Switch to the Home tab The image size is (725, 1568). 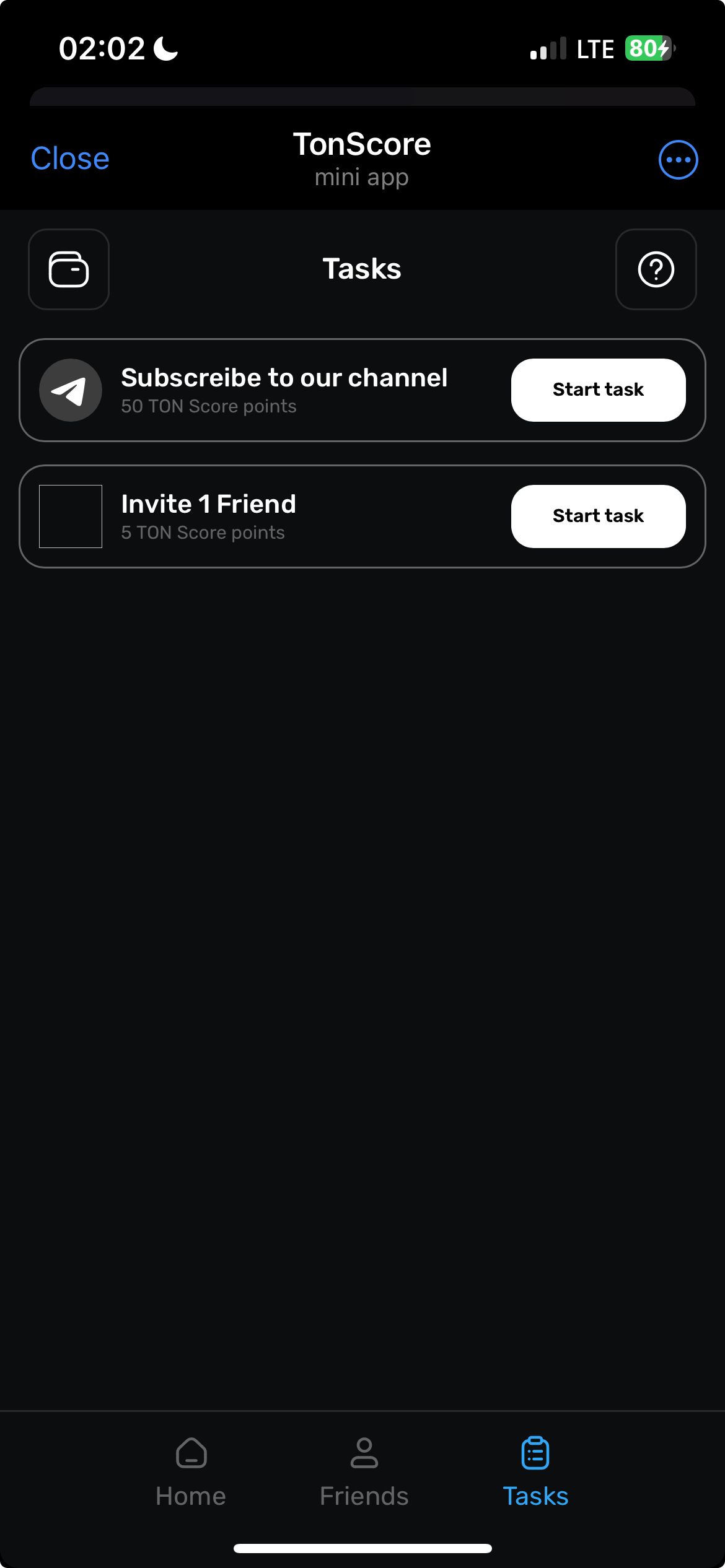pyautogui.click(x=191, y=1471)
